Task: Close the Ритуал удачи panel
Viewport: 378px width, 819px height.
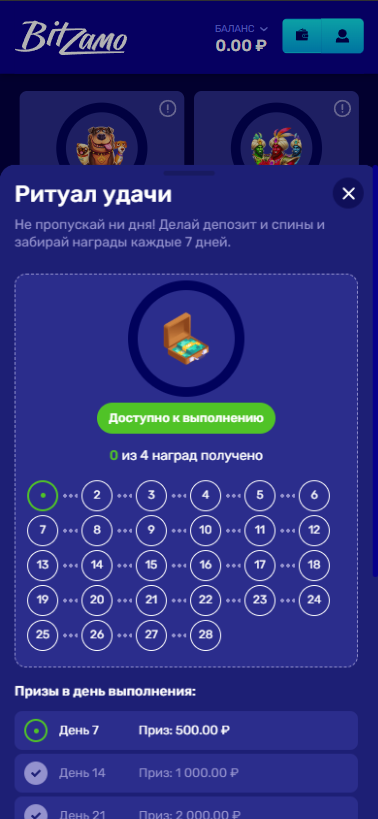Action: [x=348, y=194]
